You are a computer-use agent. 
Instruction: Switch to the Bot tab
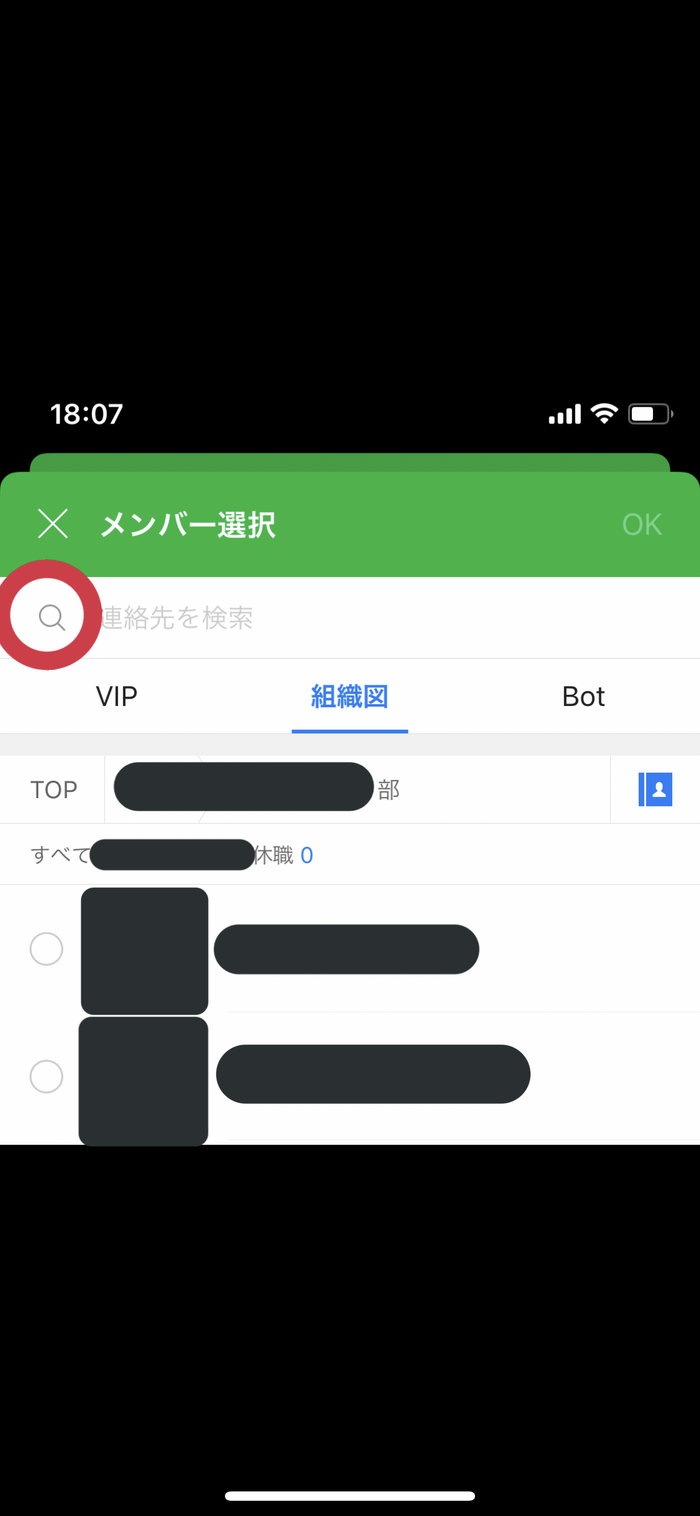[x=583, y=696]
